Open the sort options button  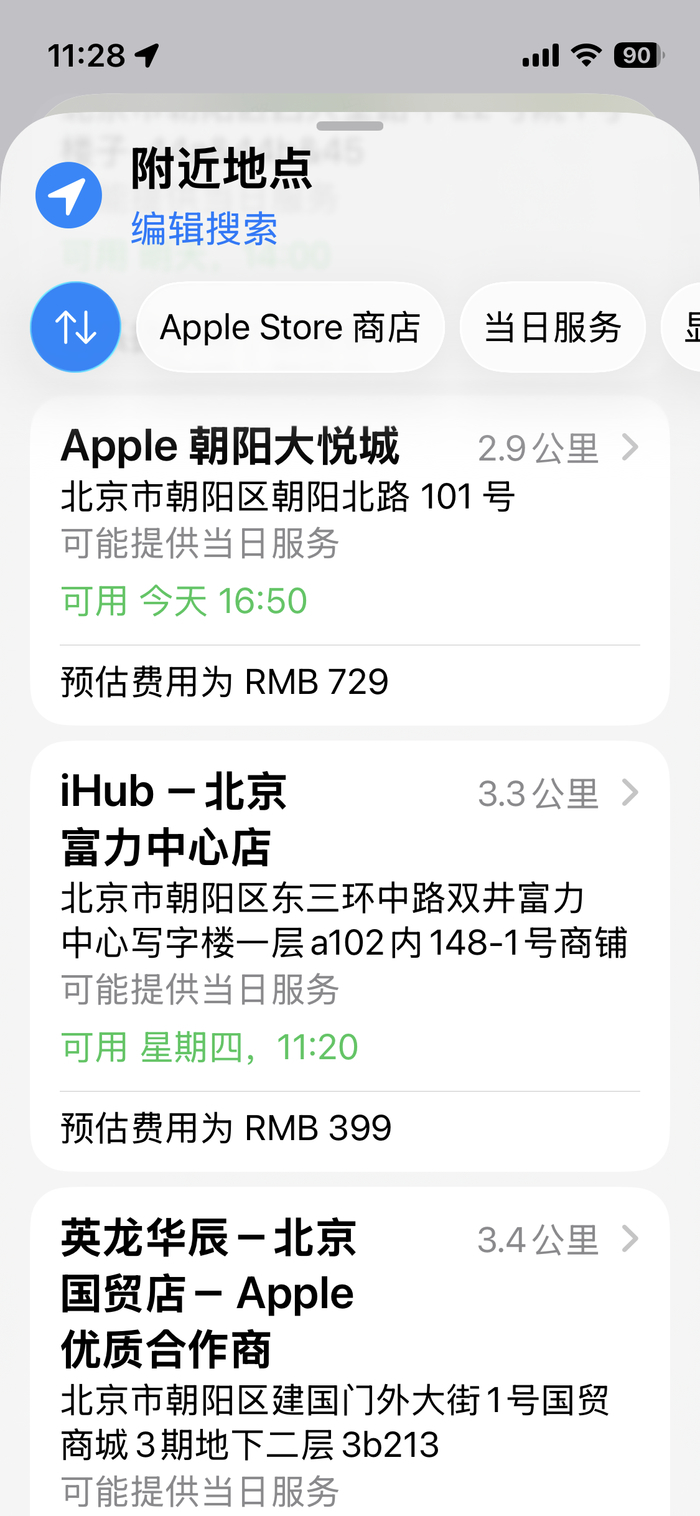tap(76, 327)
